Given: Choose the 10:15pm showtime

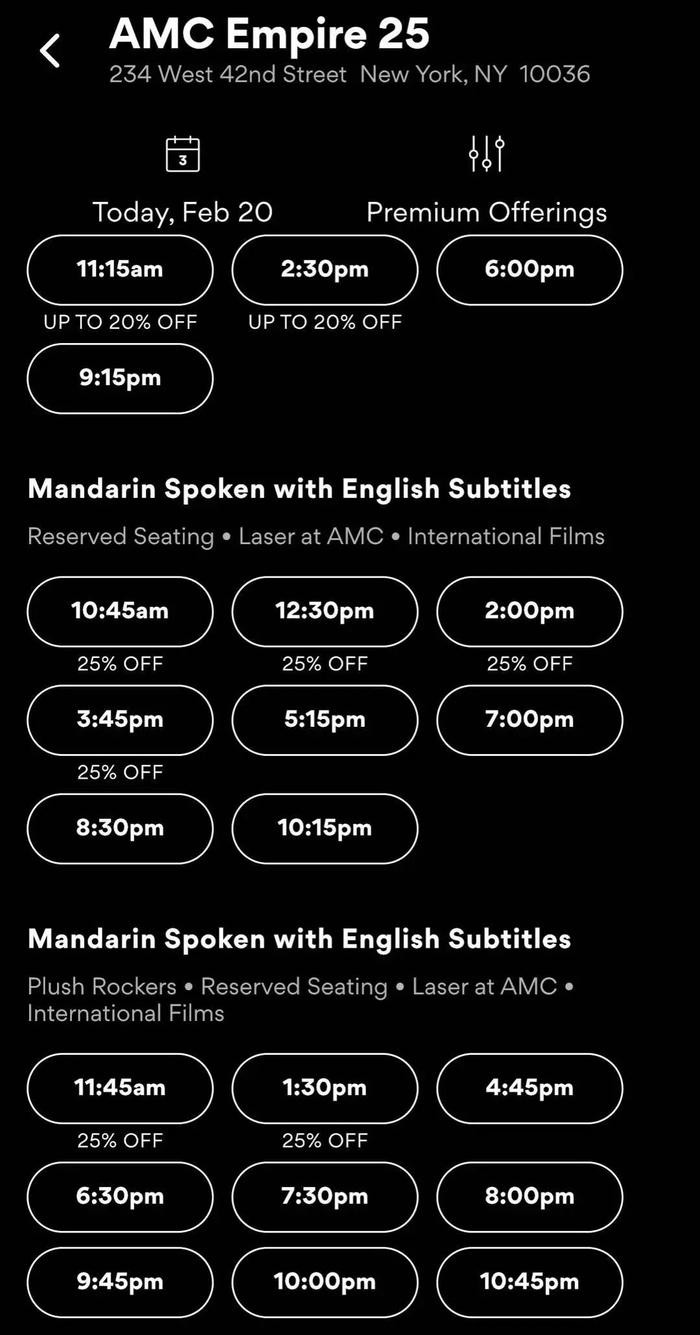Looking at the screenshot, I should [x=325, y=828].
